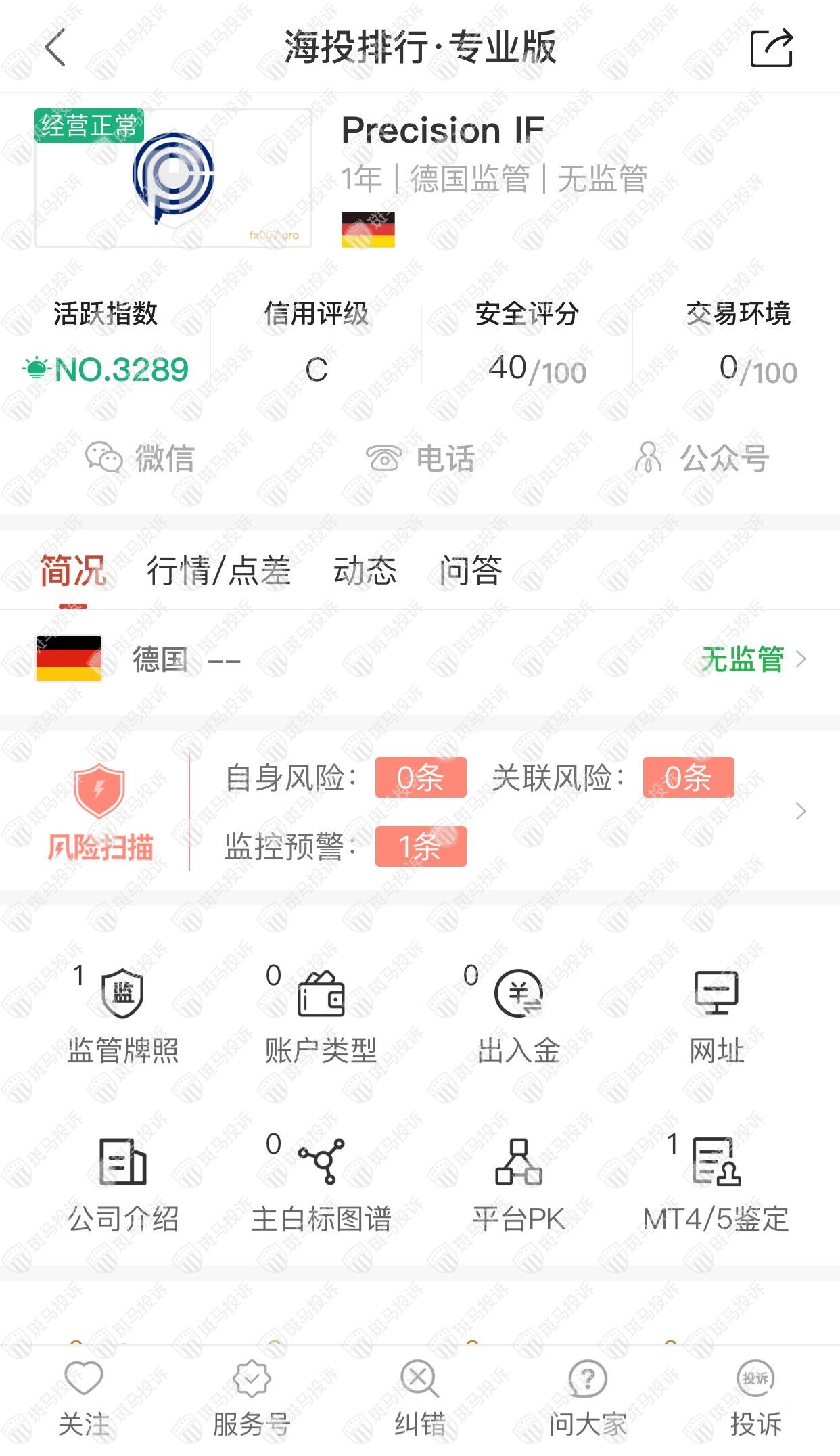The image size is (840, 1456).
Task: Tap the 电话 contact option
Action: coord(419,458)
